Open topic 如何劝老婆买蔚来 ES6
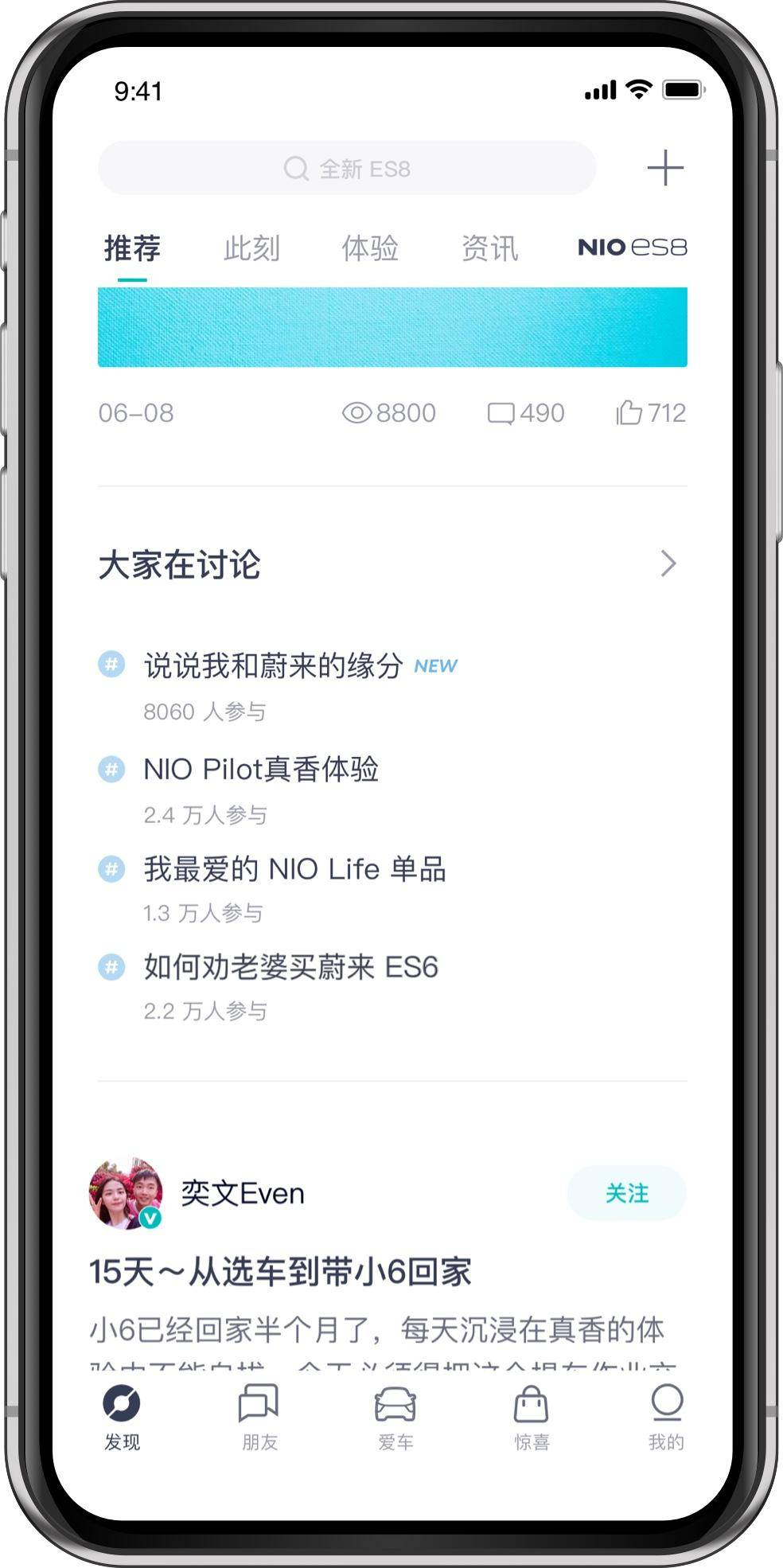Viewport: 783px width, 1568px height. coord(290,967)
